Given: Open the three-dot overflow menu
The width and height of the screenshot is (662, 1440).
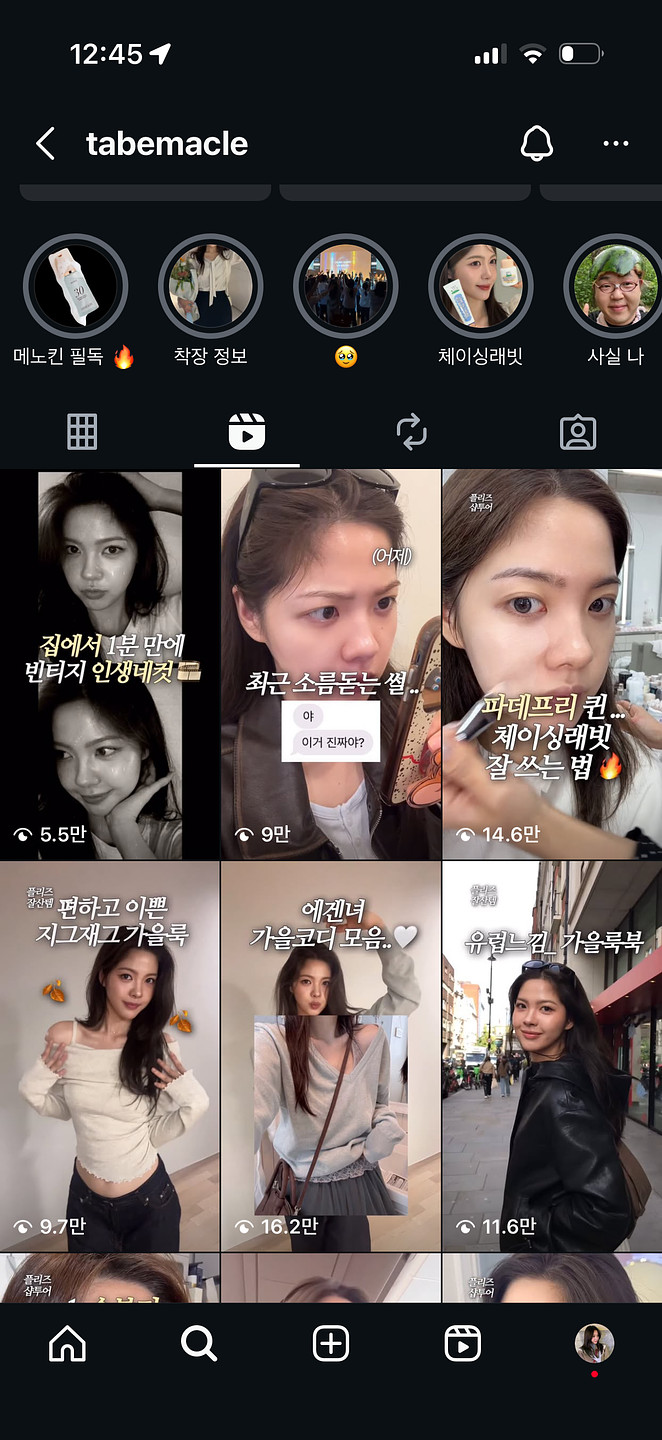Looking at the screenshot, I should (x=616, y=144).
